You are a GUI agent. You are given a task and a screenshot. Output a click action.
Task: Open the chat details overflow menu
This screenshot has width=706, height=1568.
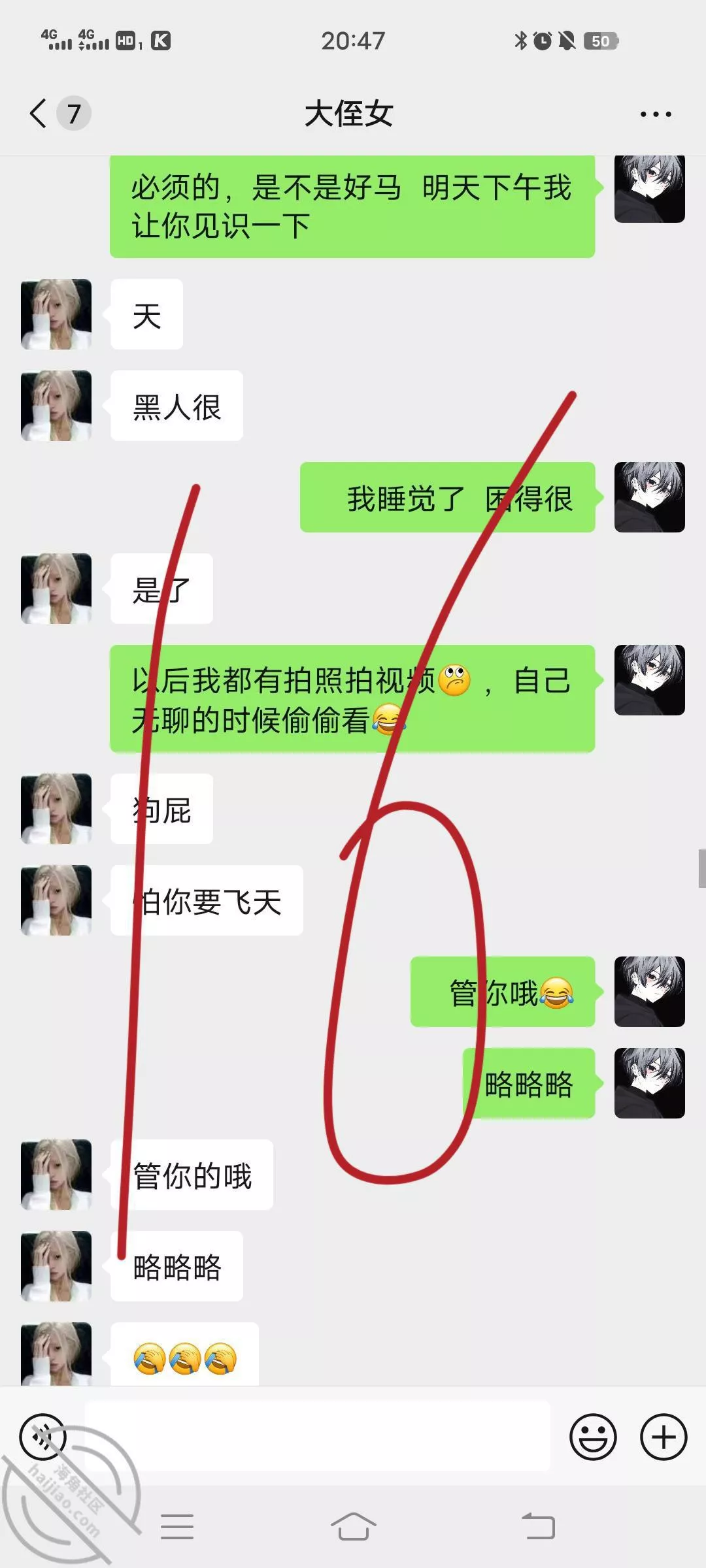tap(655, 114)
